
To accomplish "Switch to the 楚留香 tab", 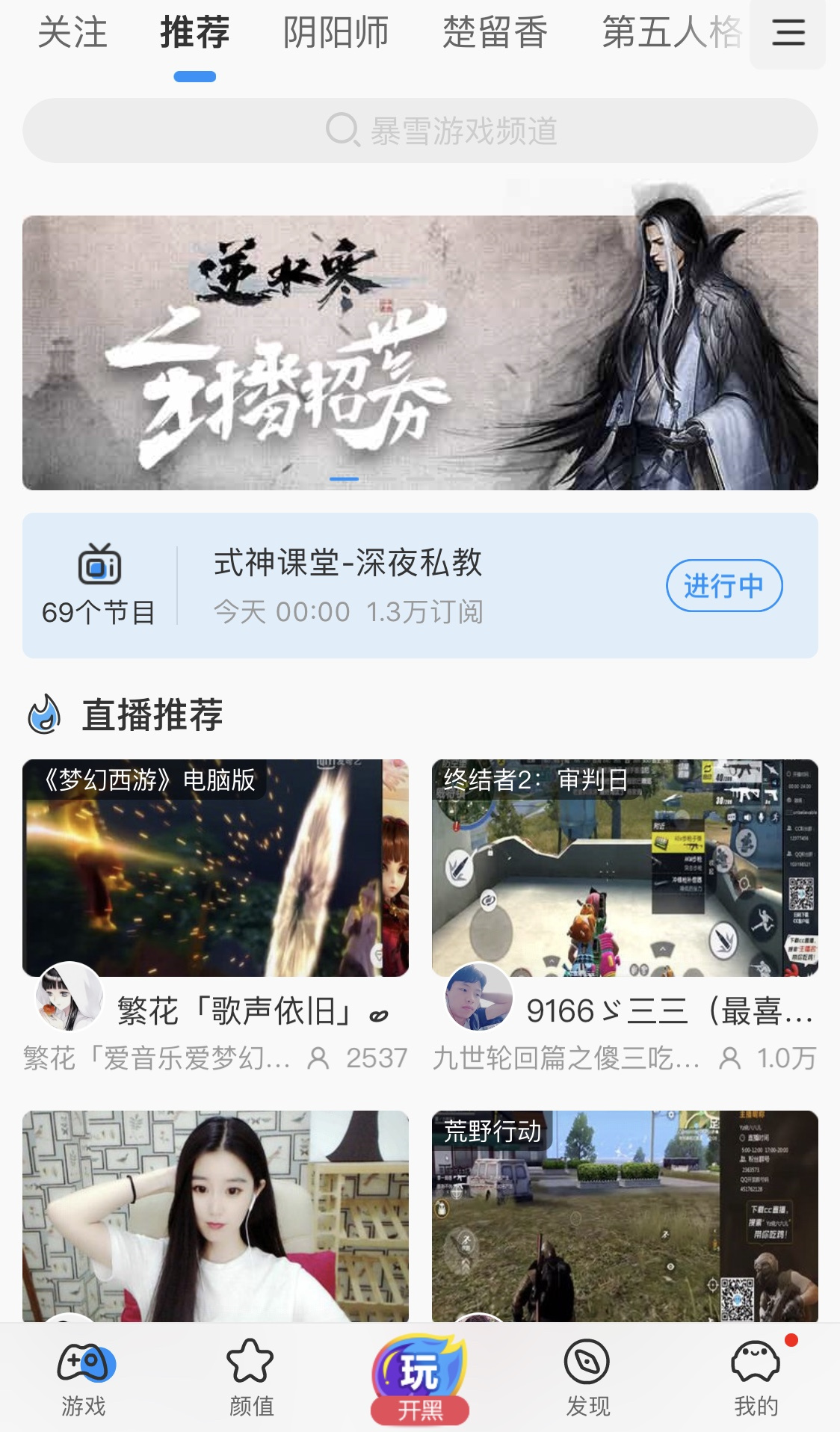I will point(495,33).
